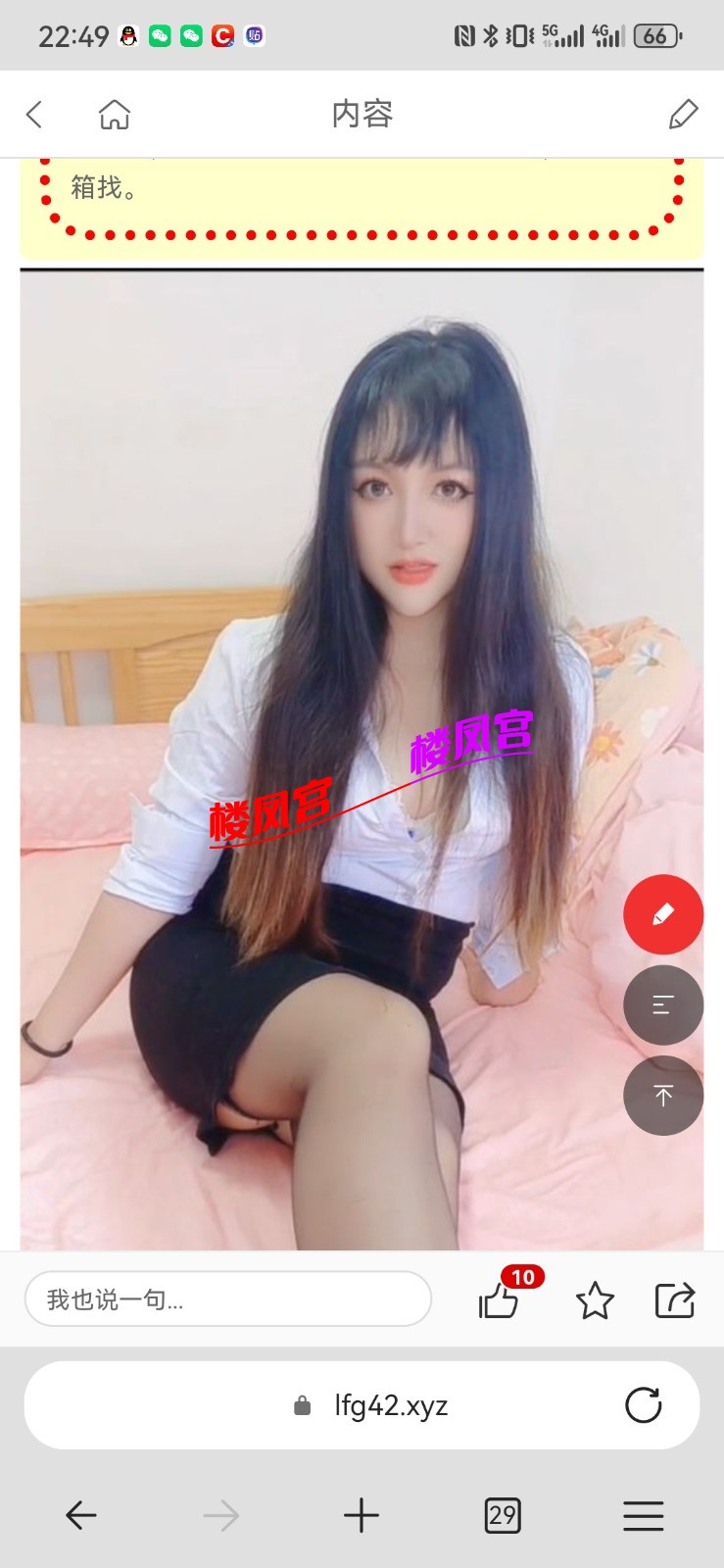Like this post with the thumbs-up icon
Image resolution: width=724 pixels, height=1568 pixels.
tap(499, 1301)
